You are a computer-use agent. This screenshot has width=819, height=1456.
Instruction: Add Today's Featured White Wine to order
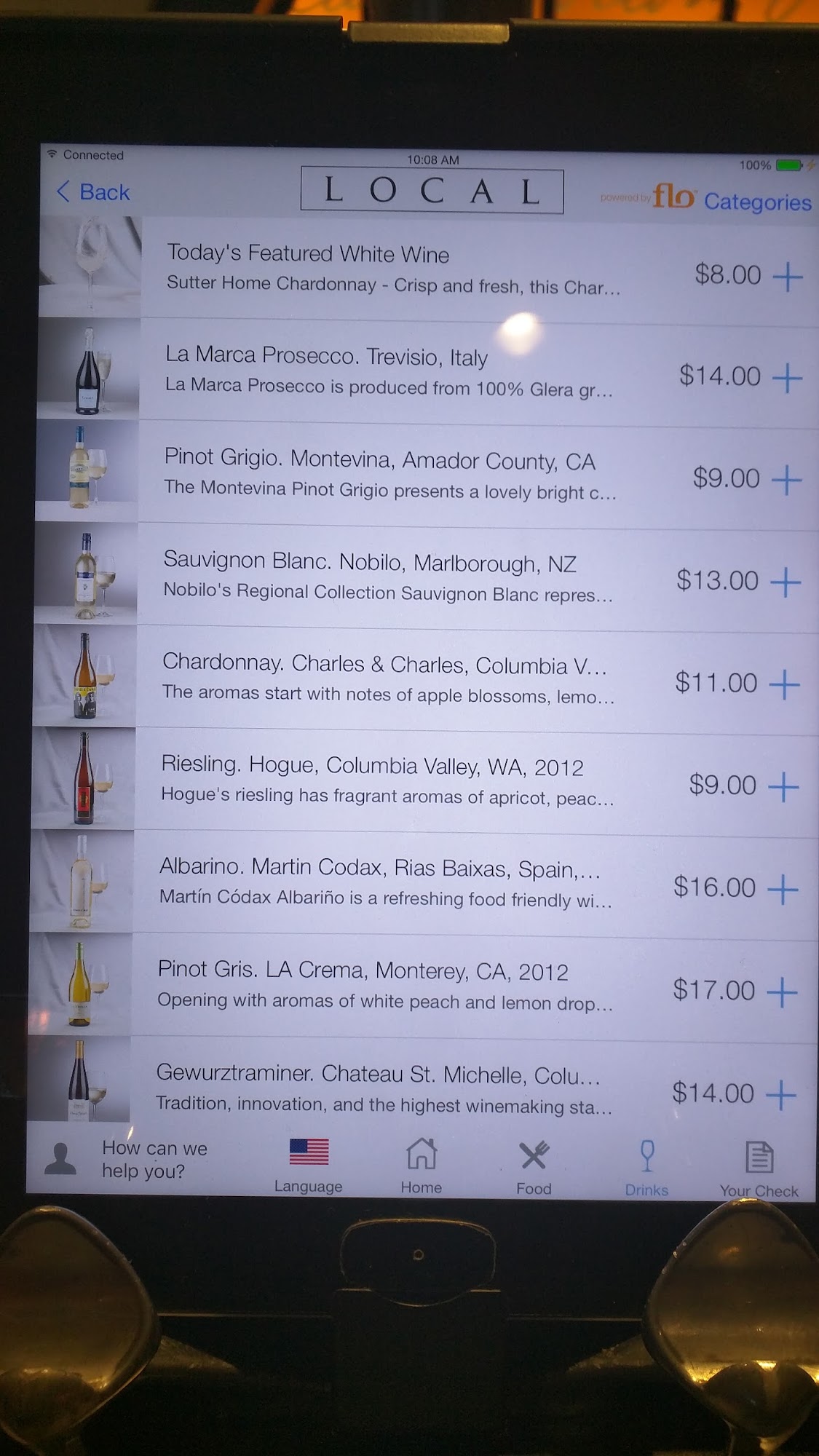tap(787, 277)
